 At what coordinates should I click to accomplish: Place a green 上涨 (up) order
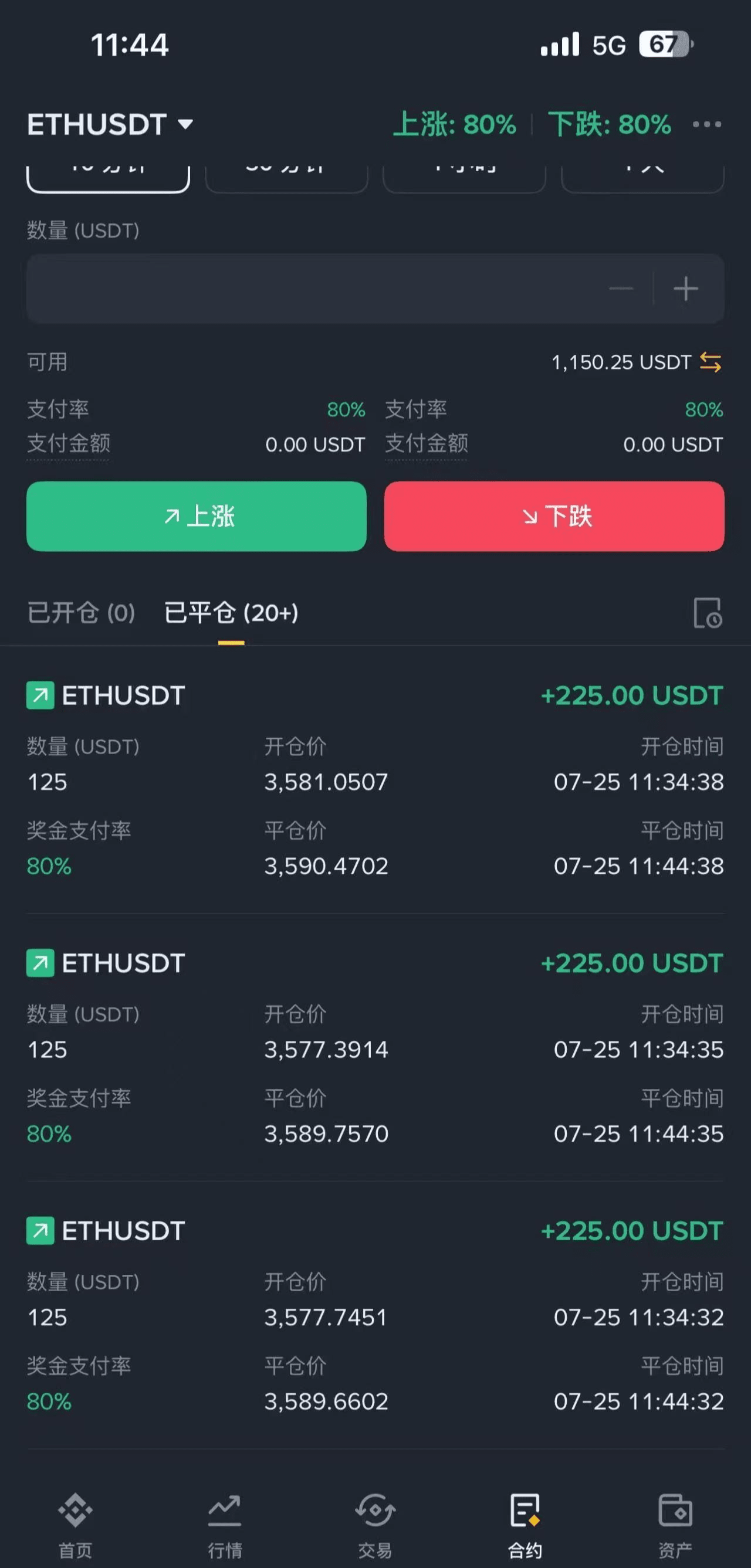pyautogui.click(x=196, y=516)
